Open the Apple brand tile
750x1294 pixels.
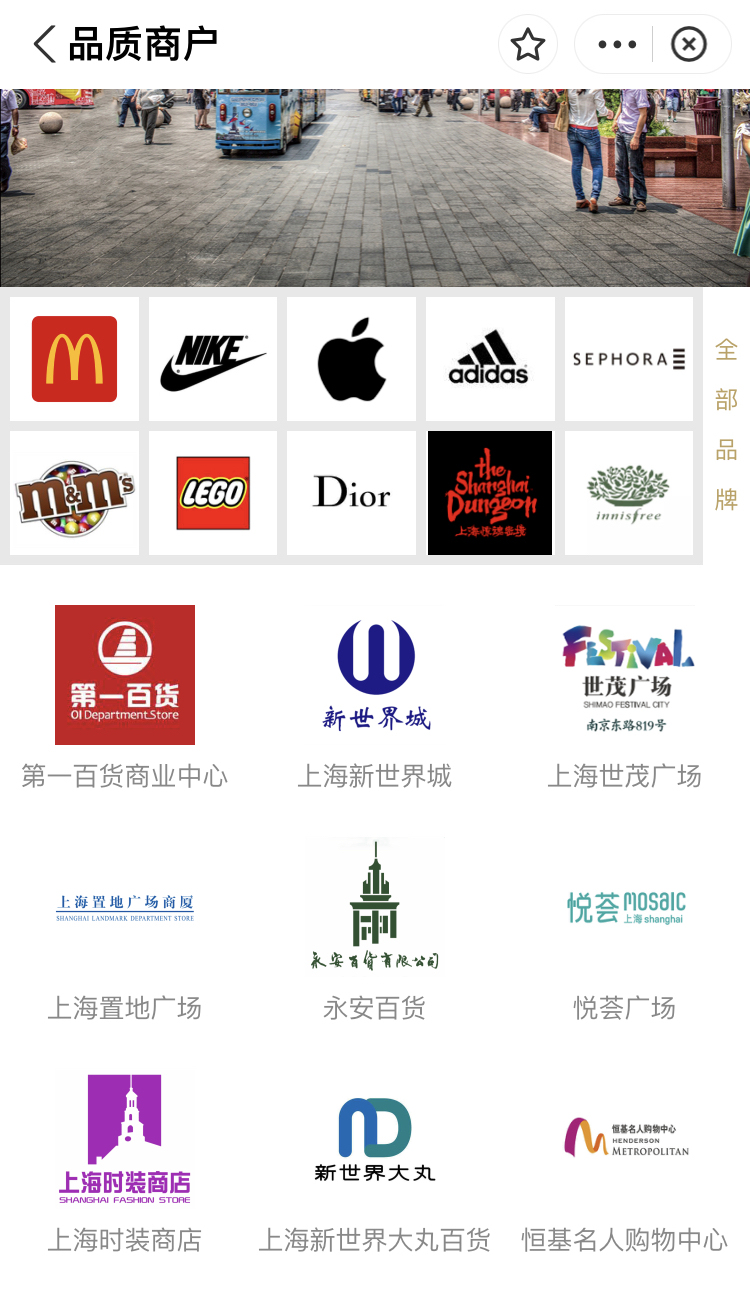click(351, 359)
